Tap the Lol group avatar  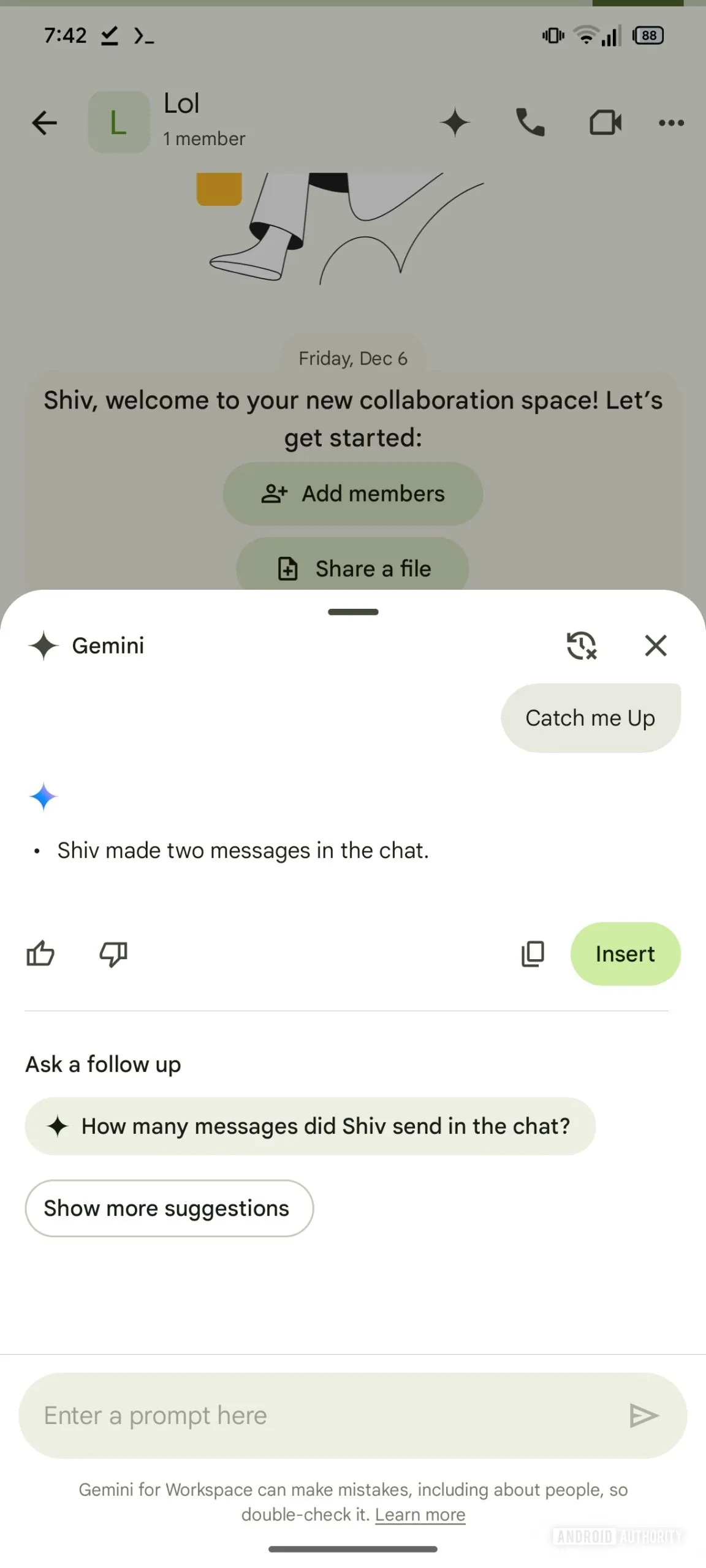pos(118,122)
